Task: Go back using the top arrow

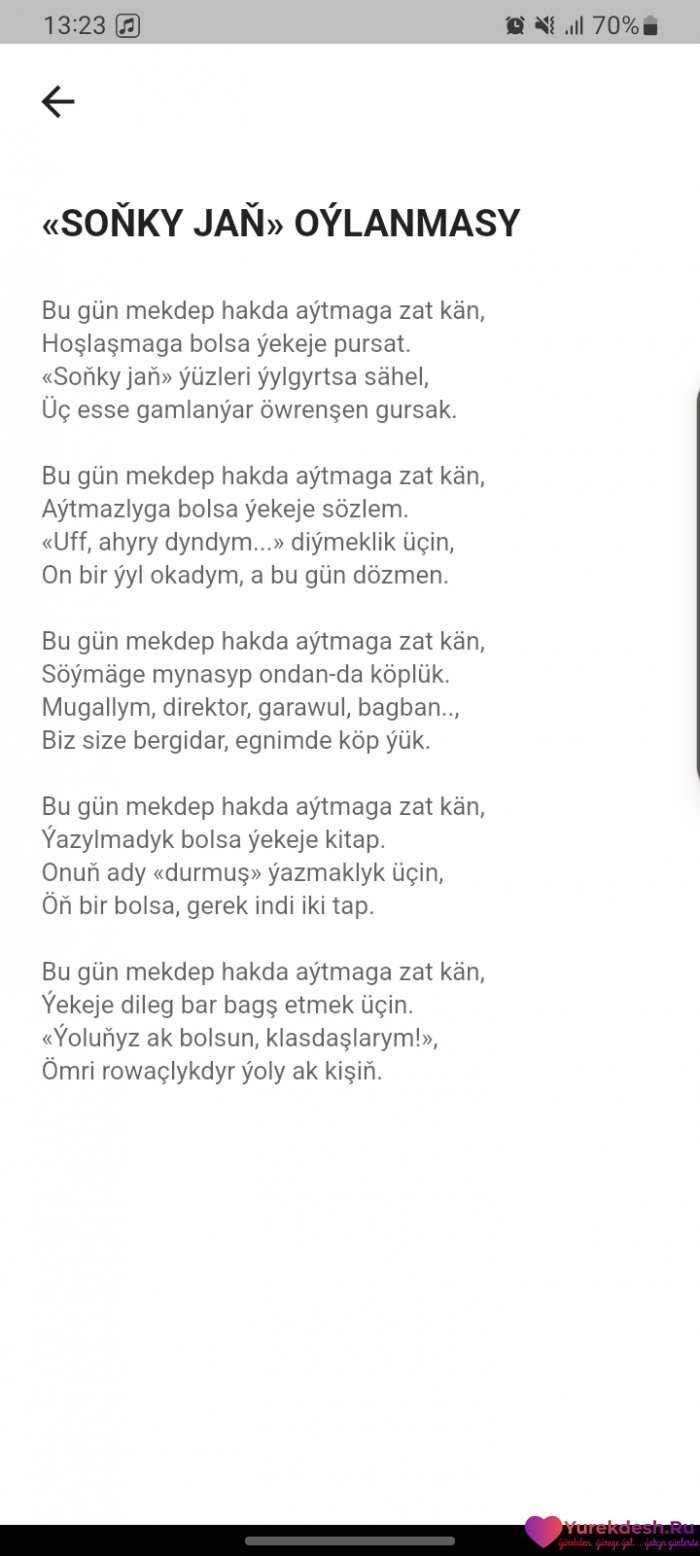Action: click(x=58, y=102)
